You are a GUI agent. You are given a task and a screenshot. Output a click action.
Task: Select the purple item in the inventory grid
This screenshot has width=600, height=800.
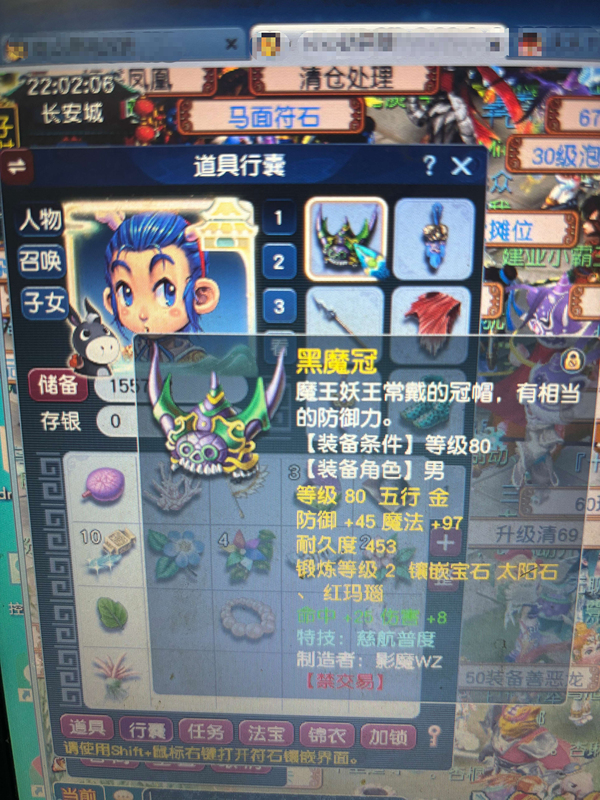[104, 486]
